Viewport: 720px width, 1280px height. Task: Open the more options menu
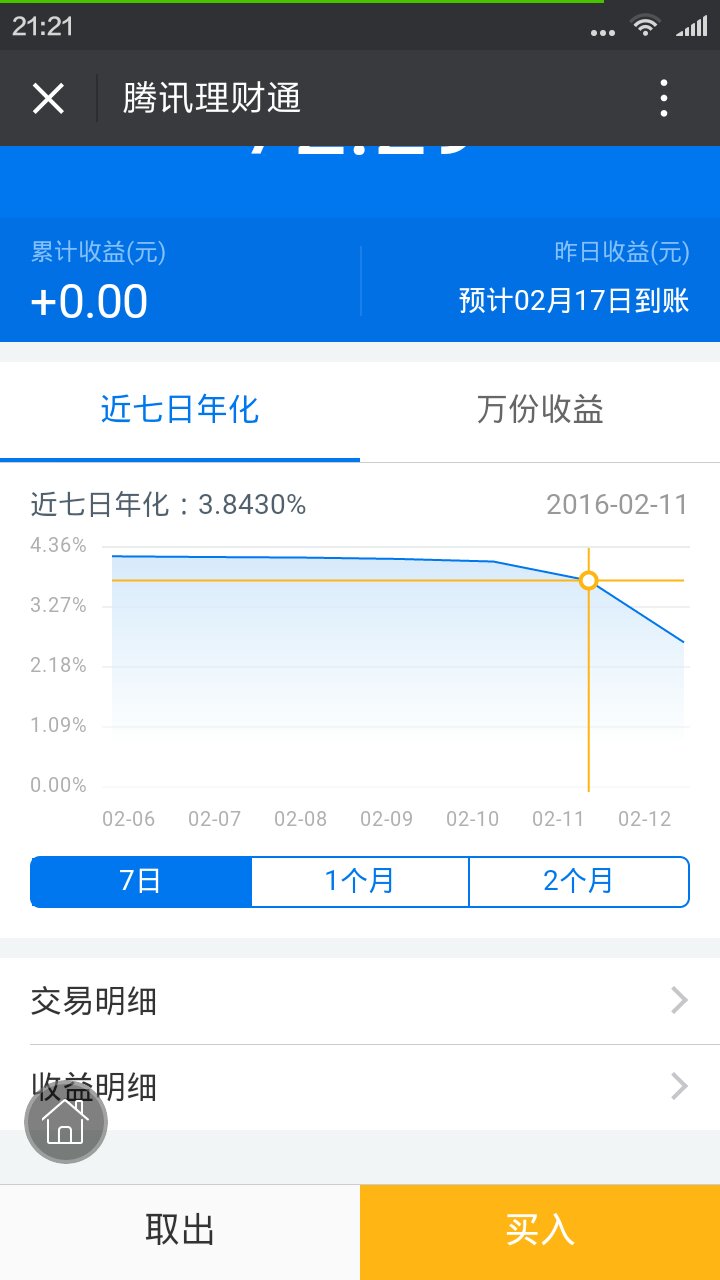coord(665,98)
